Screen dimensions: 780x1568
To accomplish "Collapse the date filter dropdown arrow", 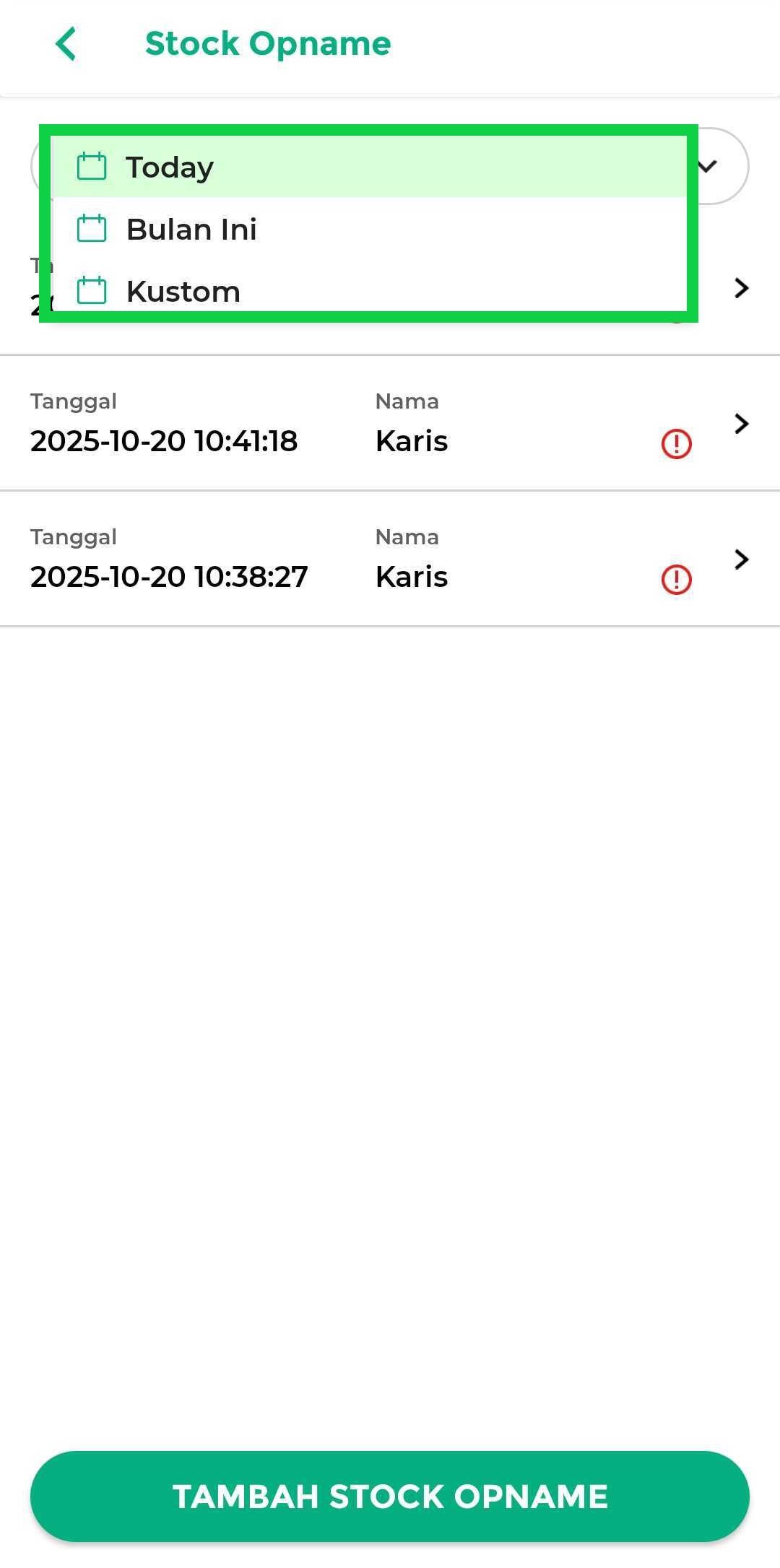I will pyautogui.click(x=708, y=167).
